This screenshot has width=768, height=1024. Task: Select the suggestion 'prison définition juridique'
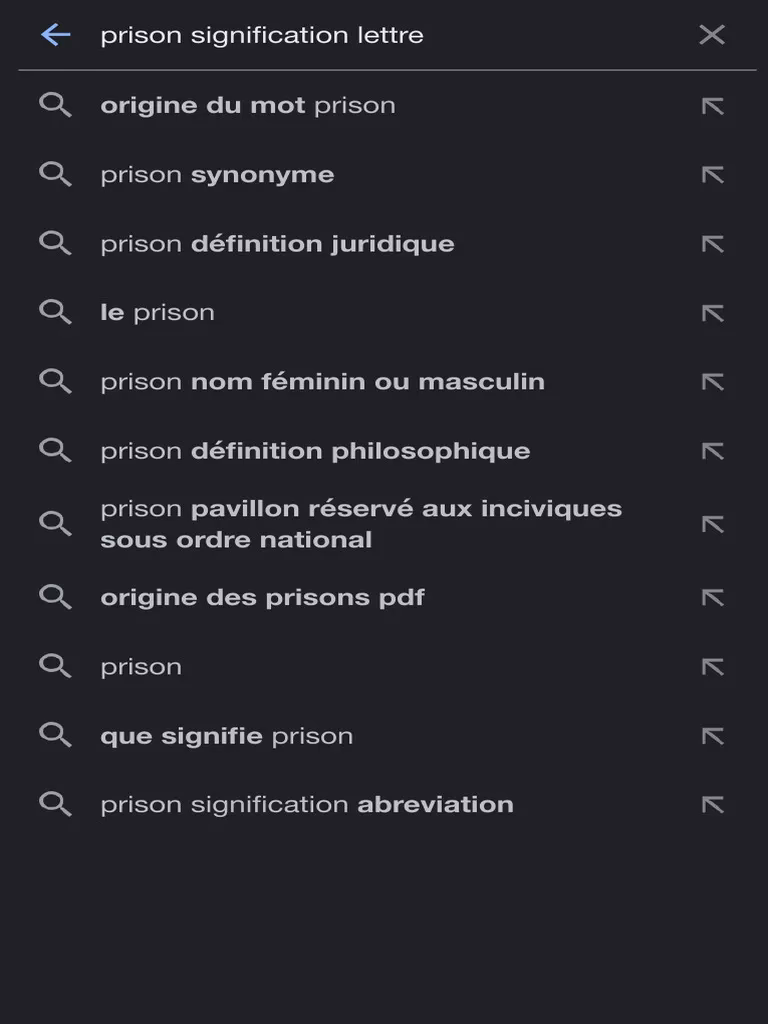point(278,242)
